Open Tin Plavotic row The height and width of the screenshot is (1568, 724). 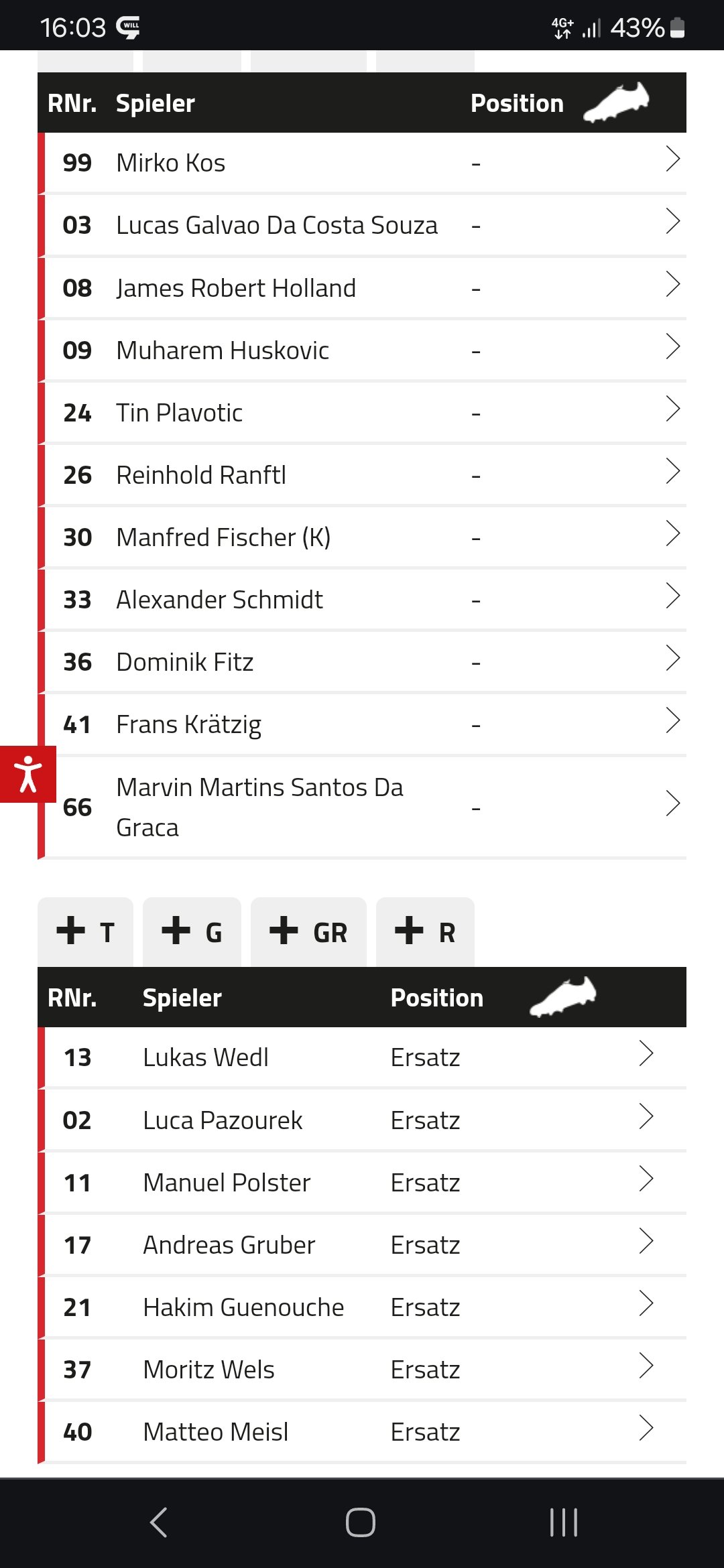click(x=362, y=412)
